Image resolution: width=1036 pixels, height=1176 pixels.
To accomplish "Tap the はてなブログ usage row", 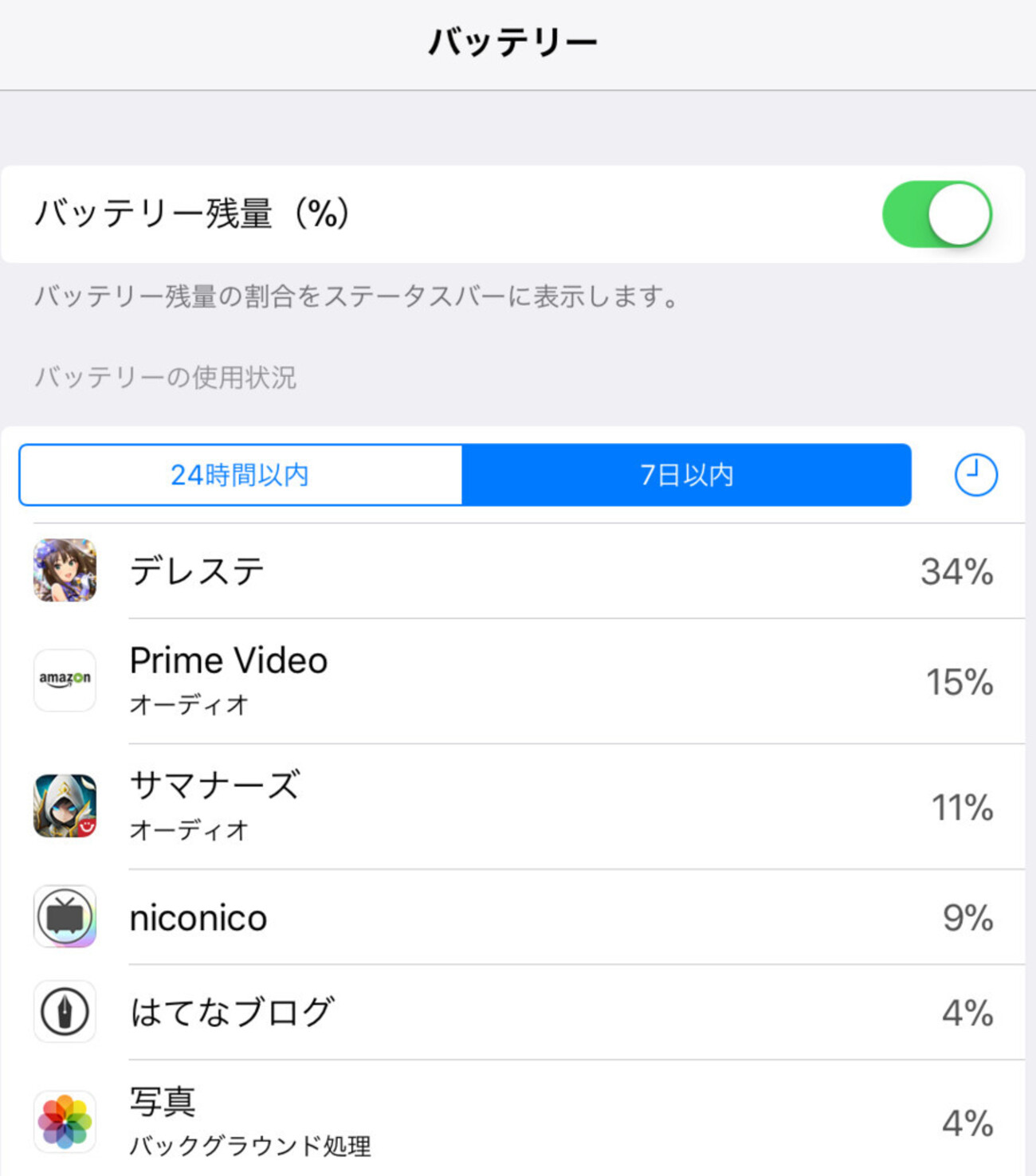I will [518, 1013].
